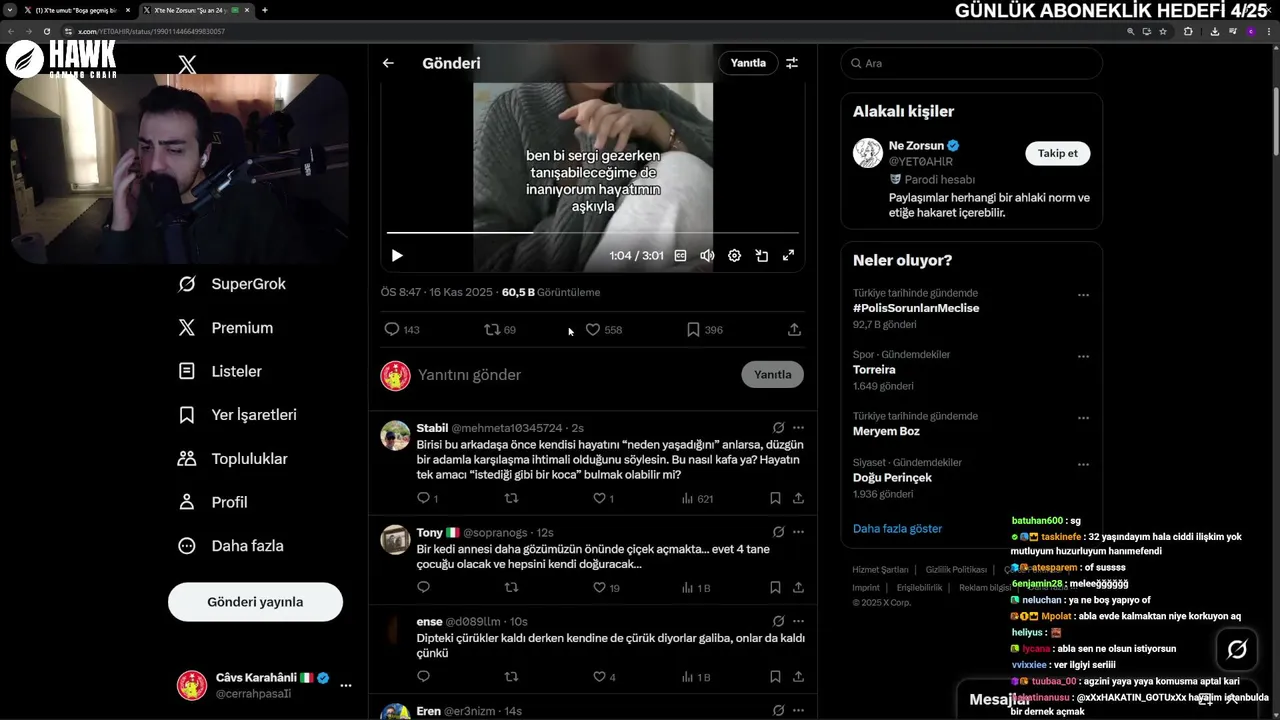
Task: Mute the video sound
Action: click(707, 256)
